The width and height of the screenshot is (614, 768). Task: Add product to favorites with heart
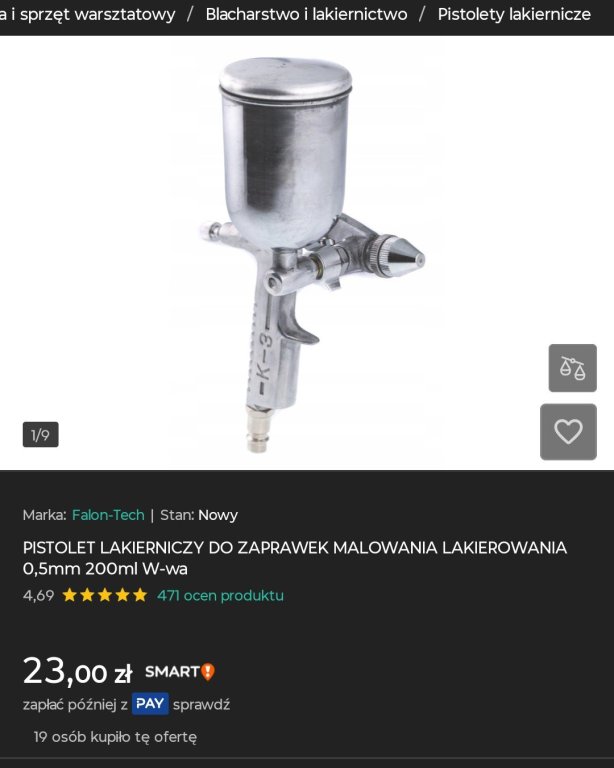[x=568, y=432]
